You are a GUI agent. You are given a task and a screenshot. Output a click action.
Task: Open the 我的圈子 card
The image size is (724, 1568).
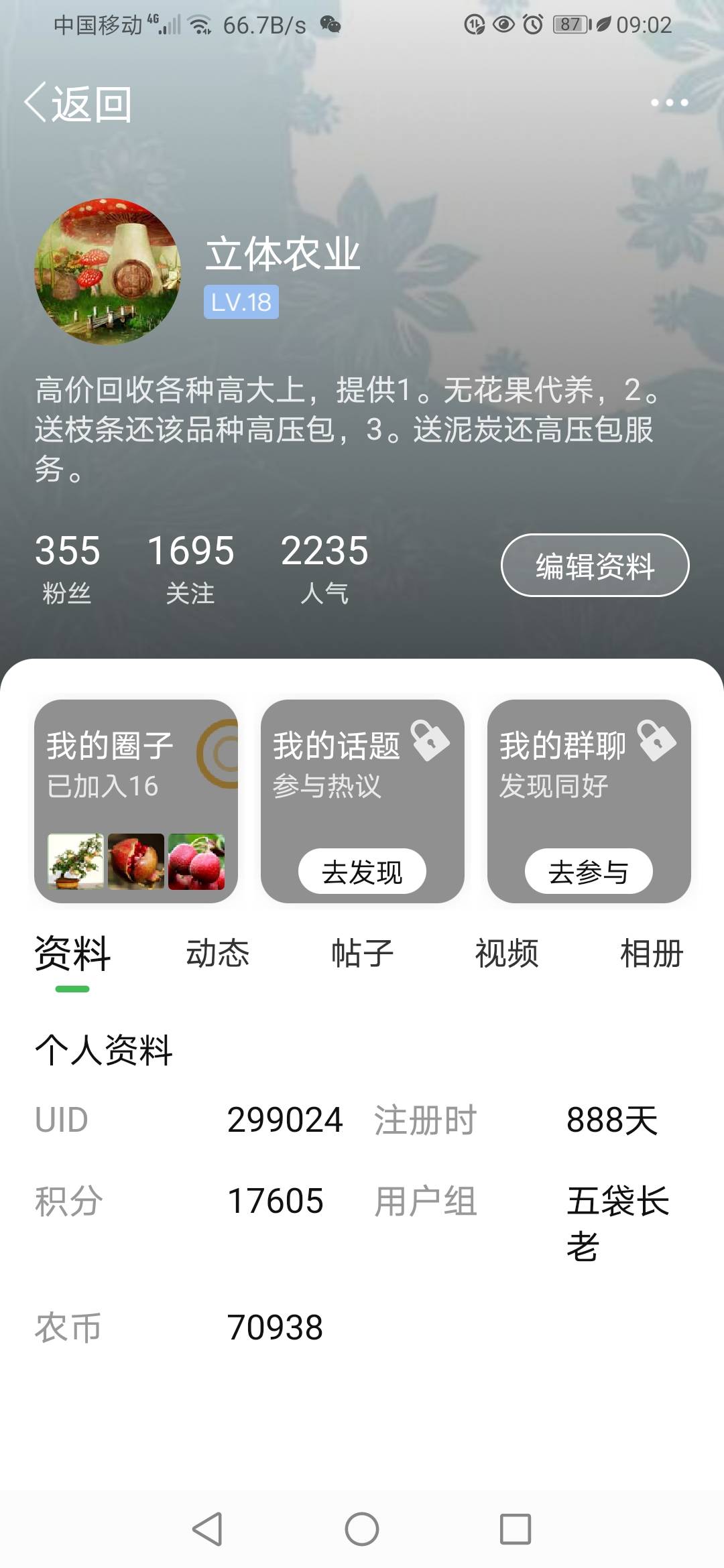(x=136, y=801)
